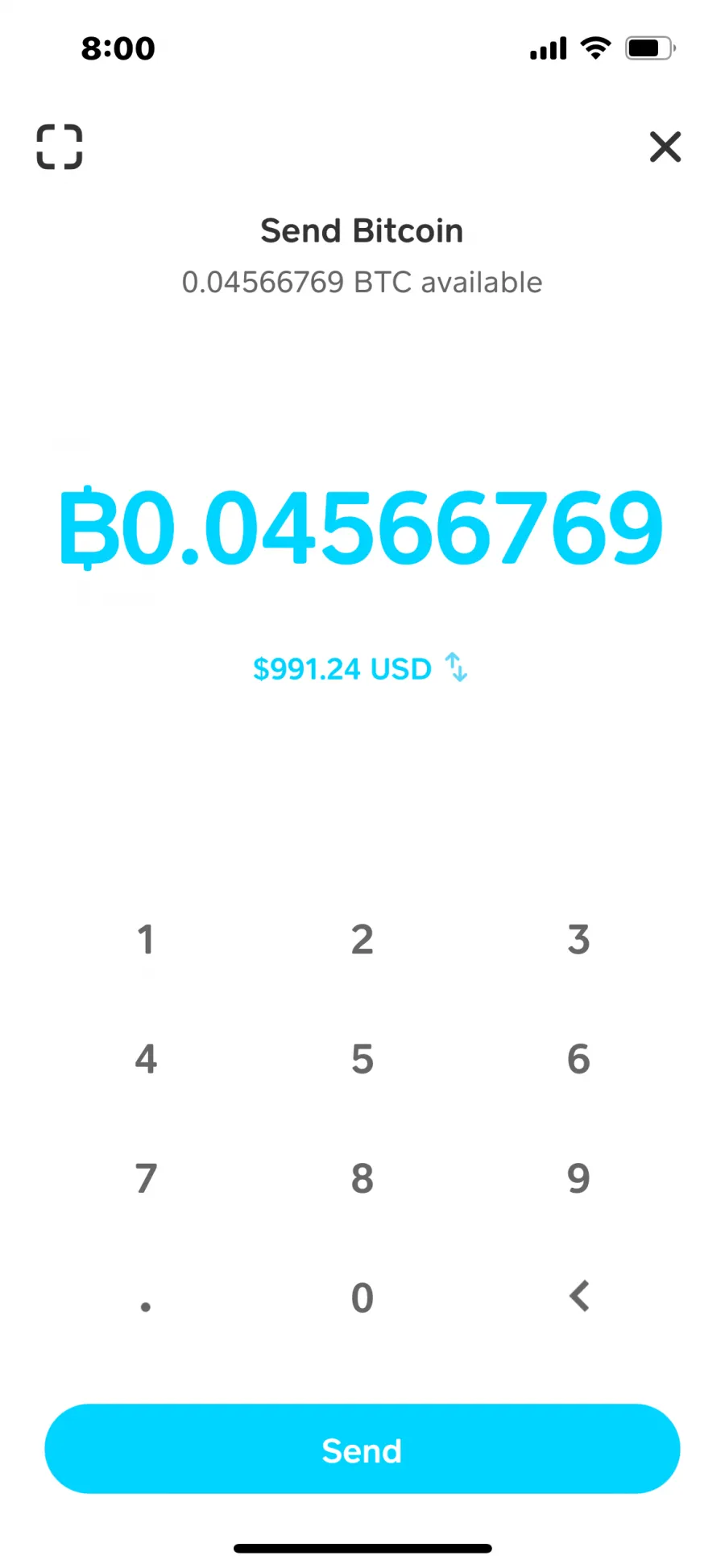Switch amount entry to USD

click(360, 668)
